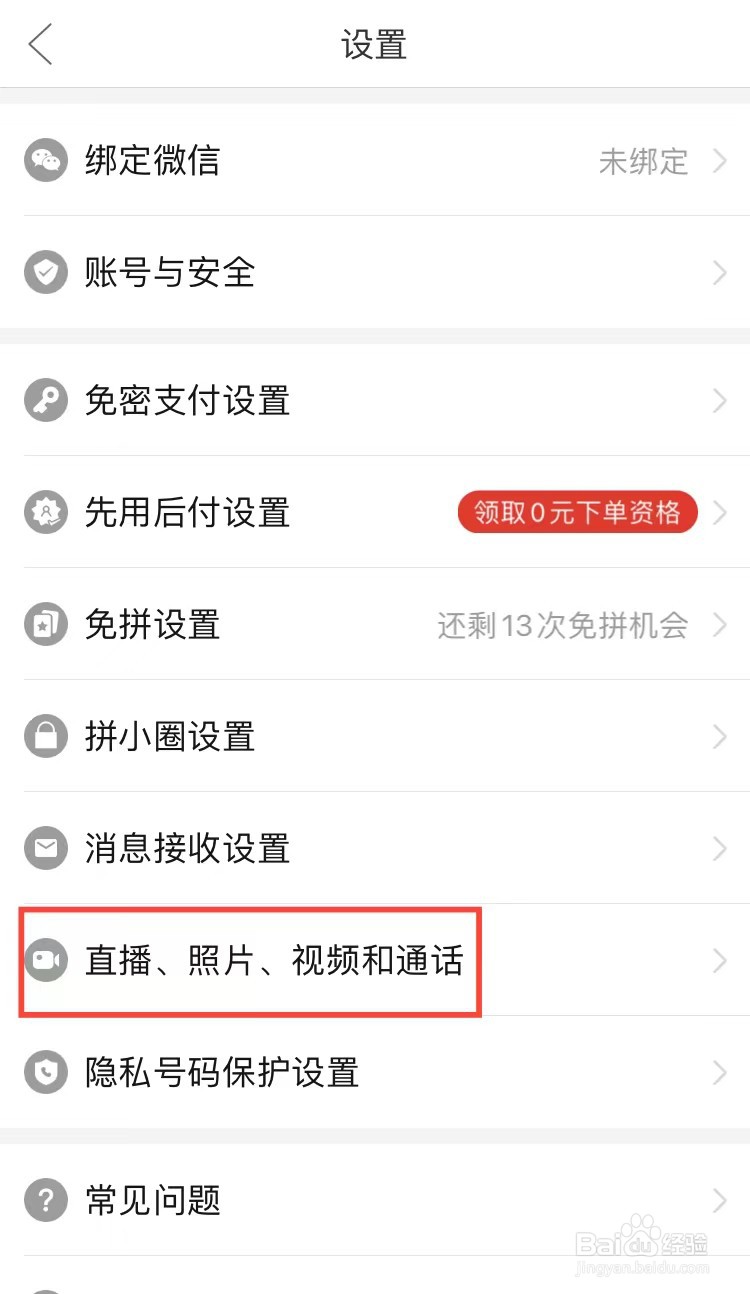Tap the key icon next to 免密支付设置
Screen dimensions: 750x1294
(45, 401)
